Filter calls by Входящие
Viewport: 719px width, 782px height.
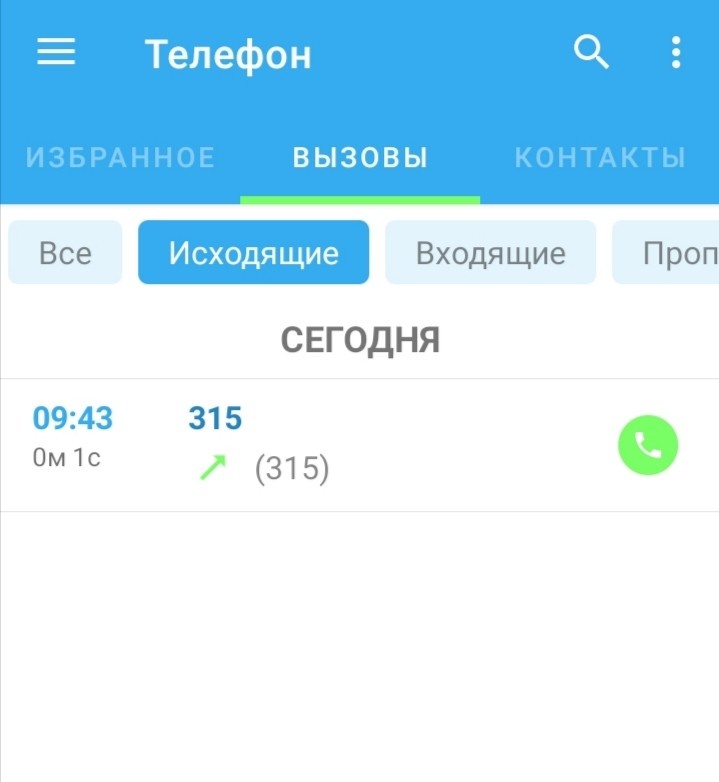pyautogui.click(x=490, y=253)
